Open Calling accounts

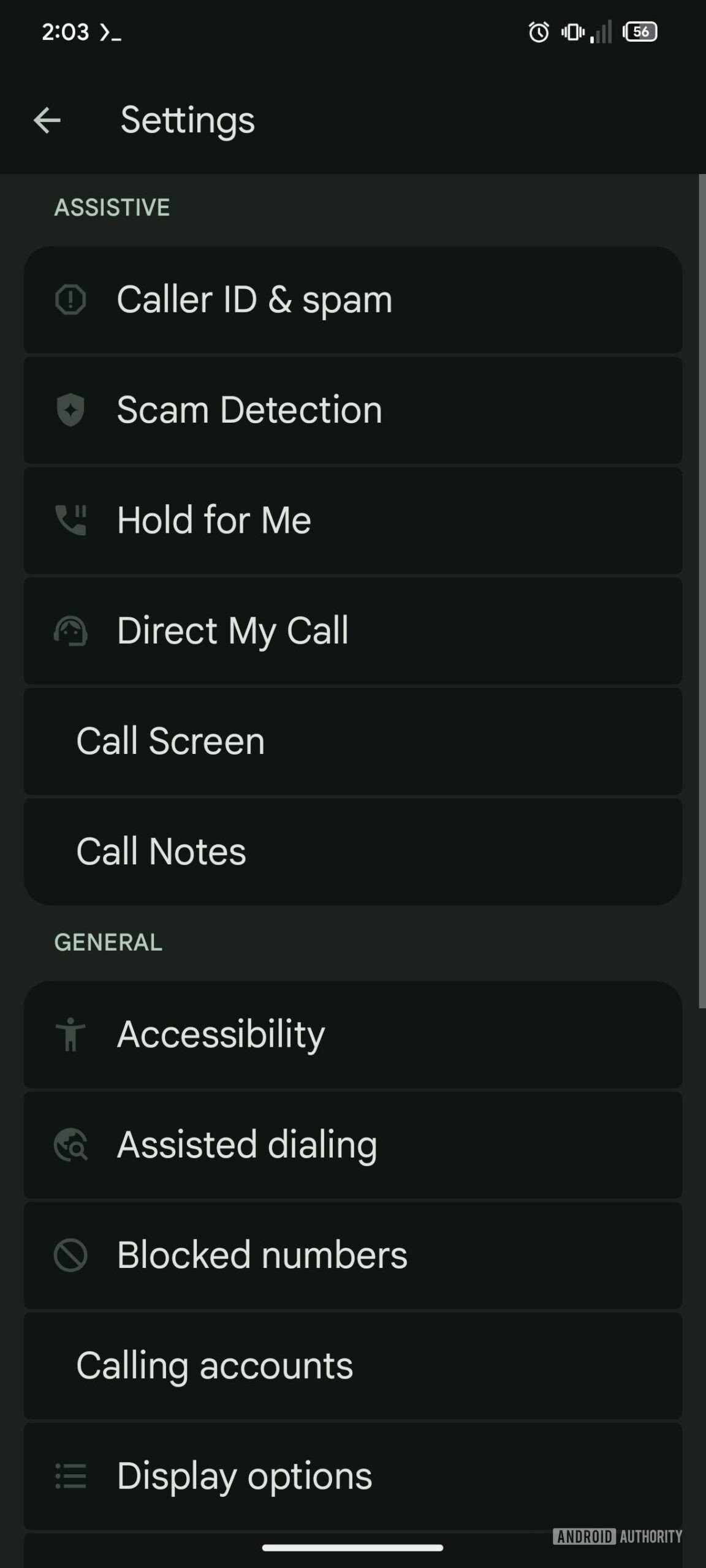pyautogui.click(x=352, y=1365)
